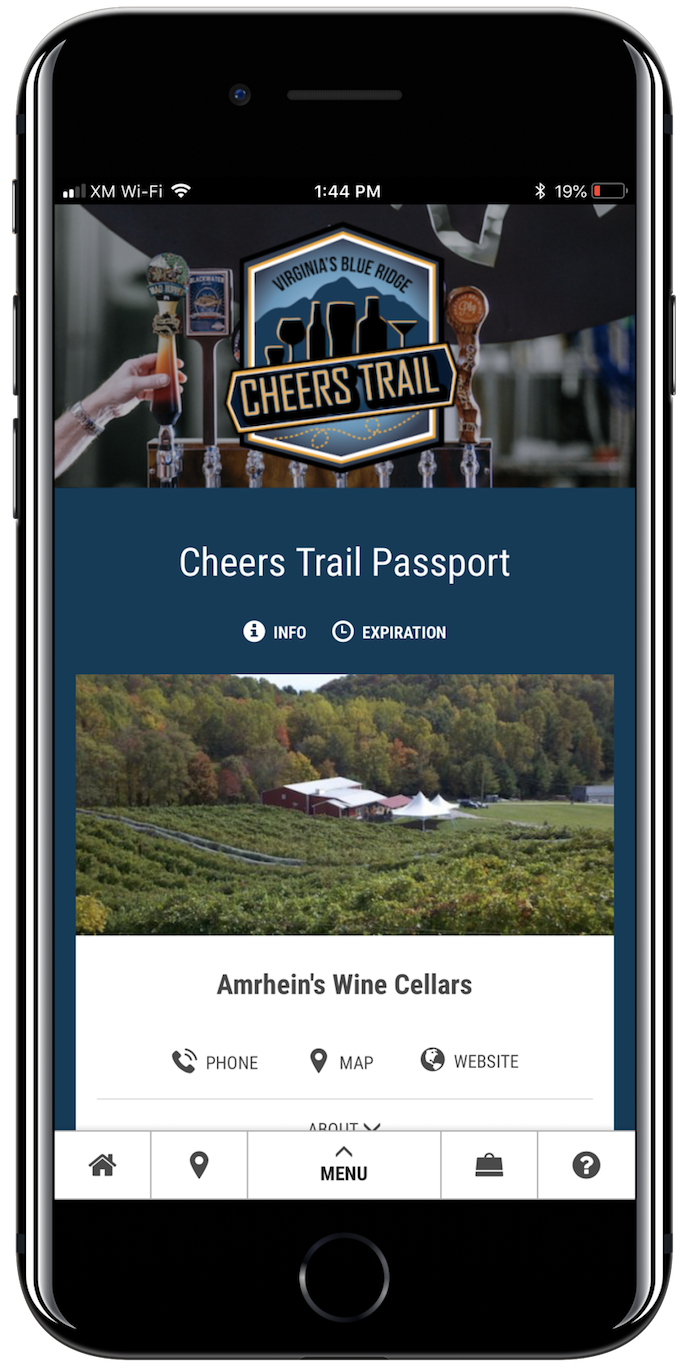Visit Amrhein's Wine Cellars Website
680x1370 pixels.
click(x=470, y=1061)
